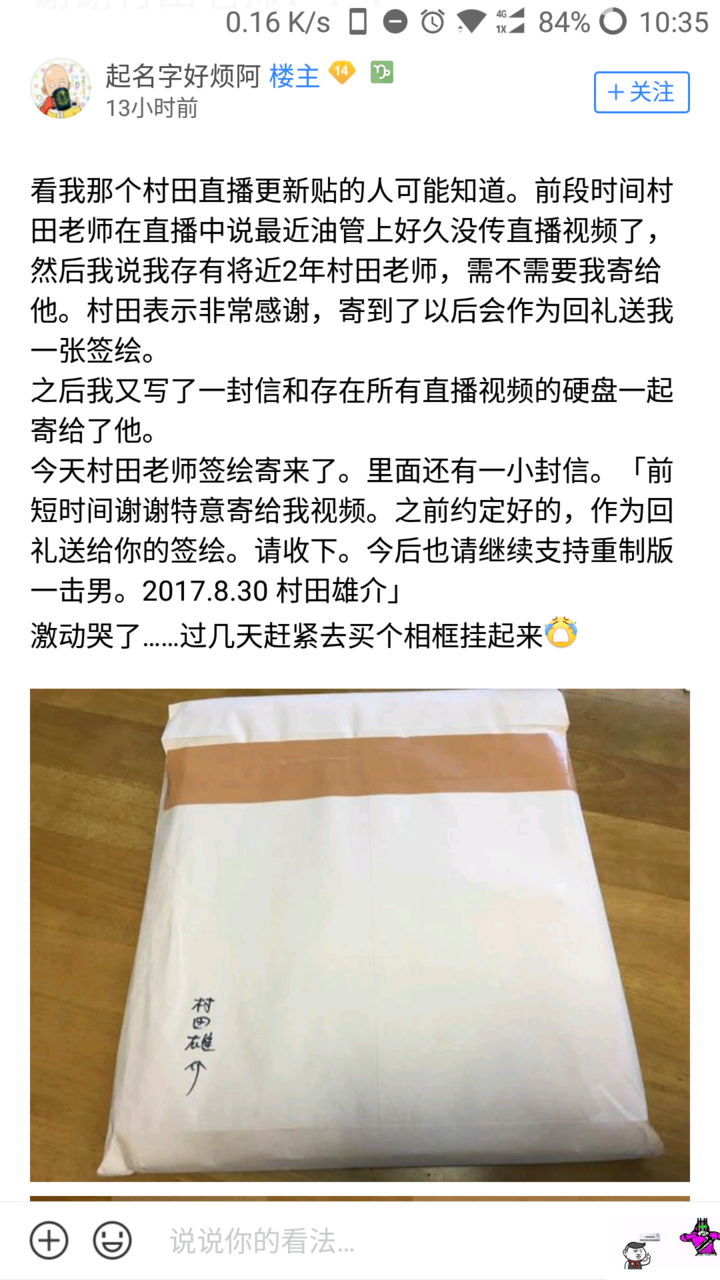Open profile avatar of 起名字好烦阿
The image size is (720, 1280).
click(x=61, y=88)
